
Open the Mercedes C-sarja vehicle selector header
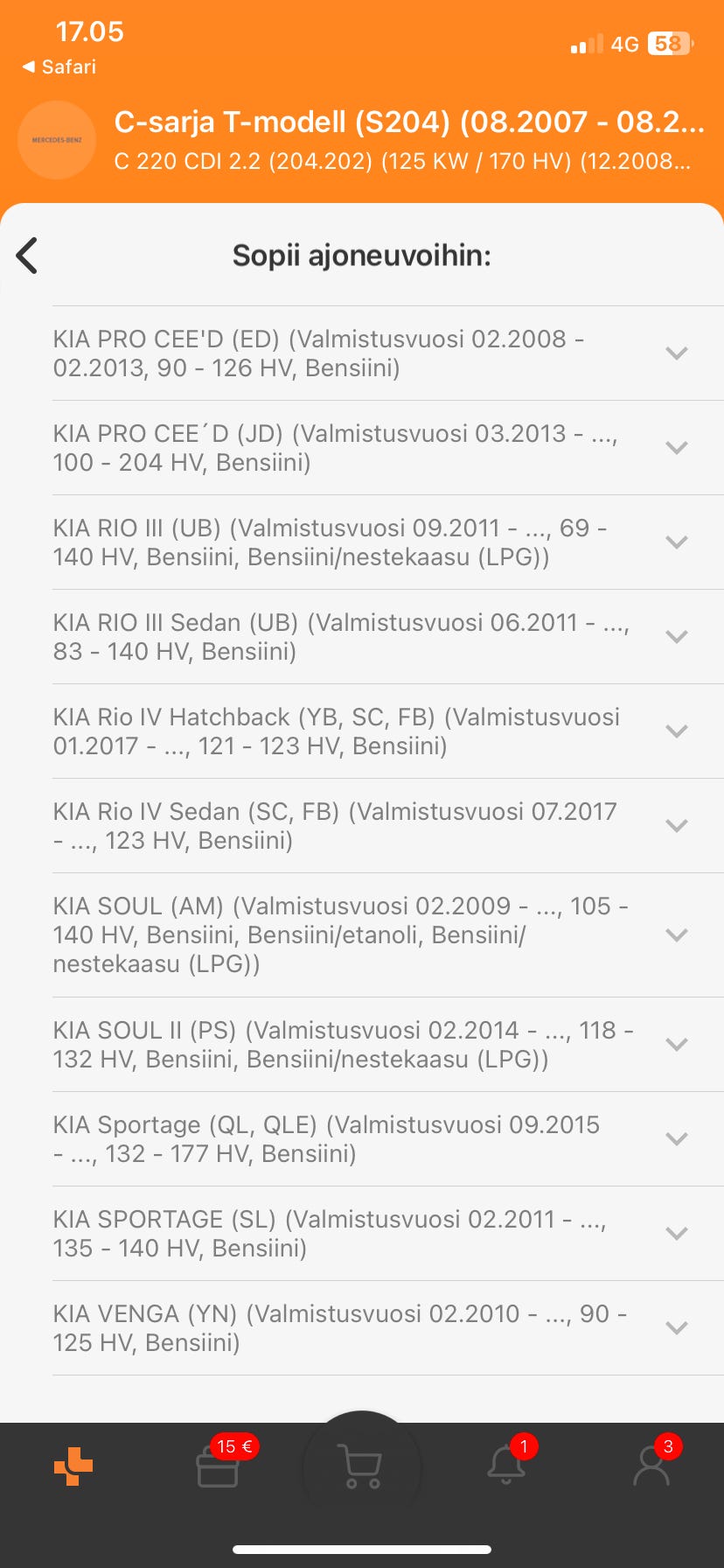(362, 140)
